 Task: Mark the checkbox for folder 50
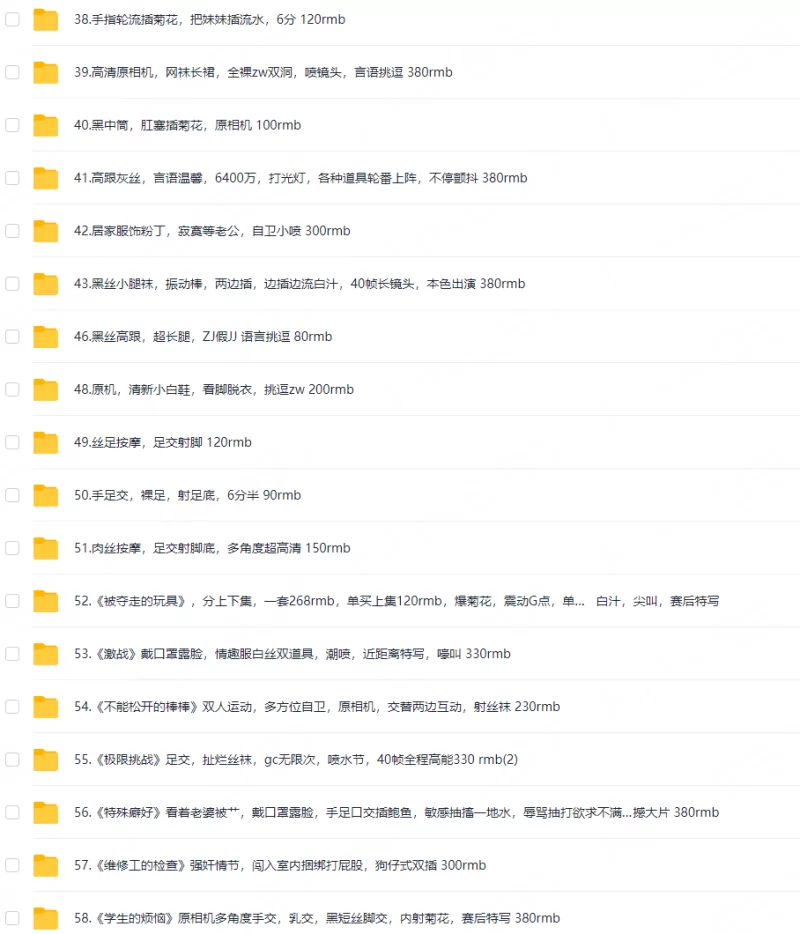(x=12, y=495)
